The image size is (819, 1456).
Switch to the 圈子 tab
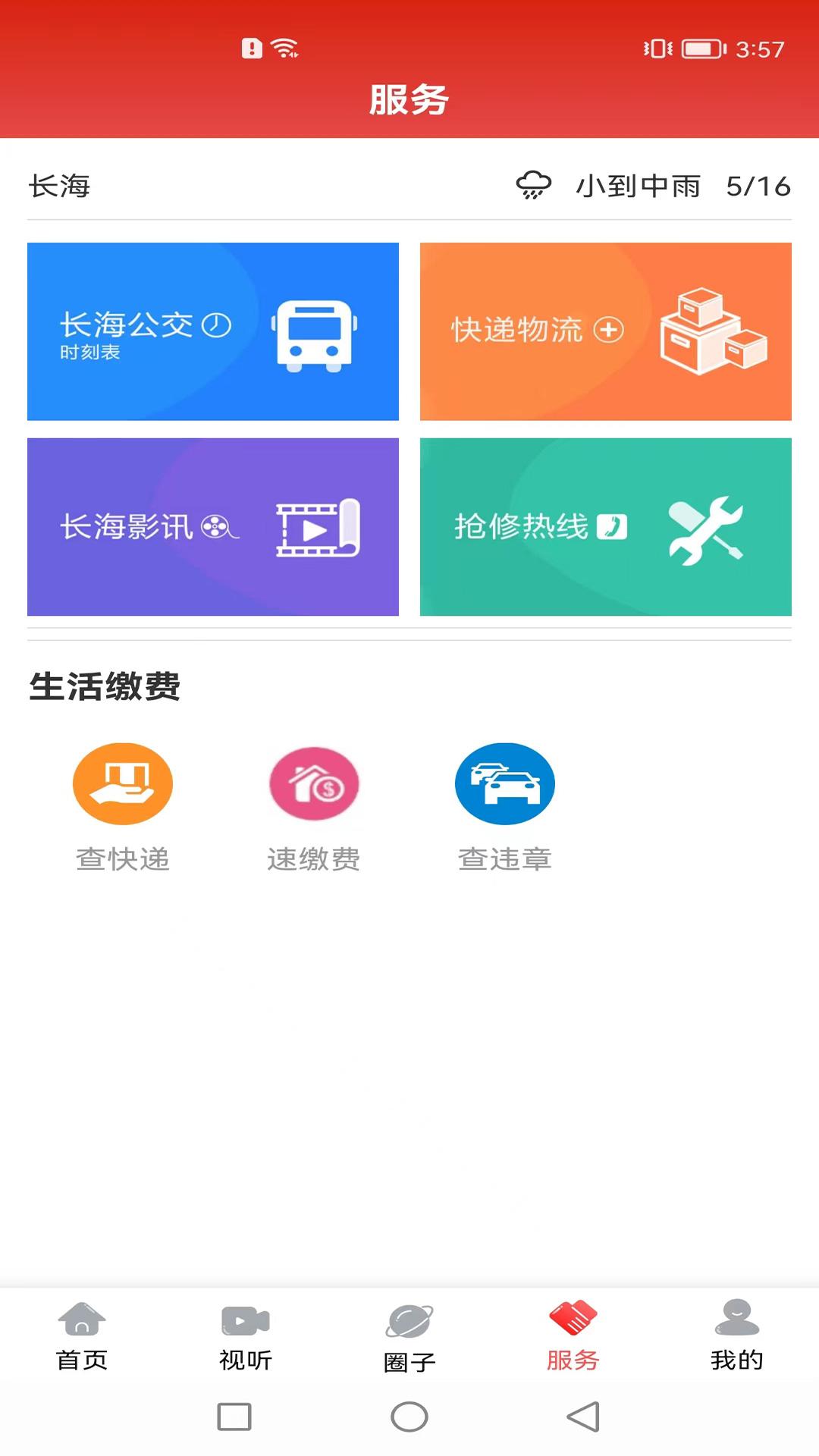coord(409,1337)
